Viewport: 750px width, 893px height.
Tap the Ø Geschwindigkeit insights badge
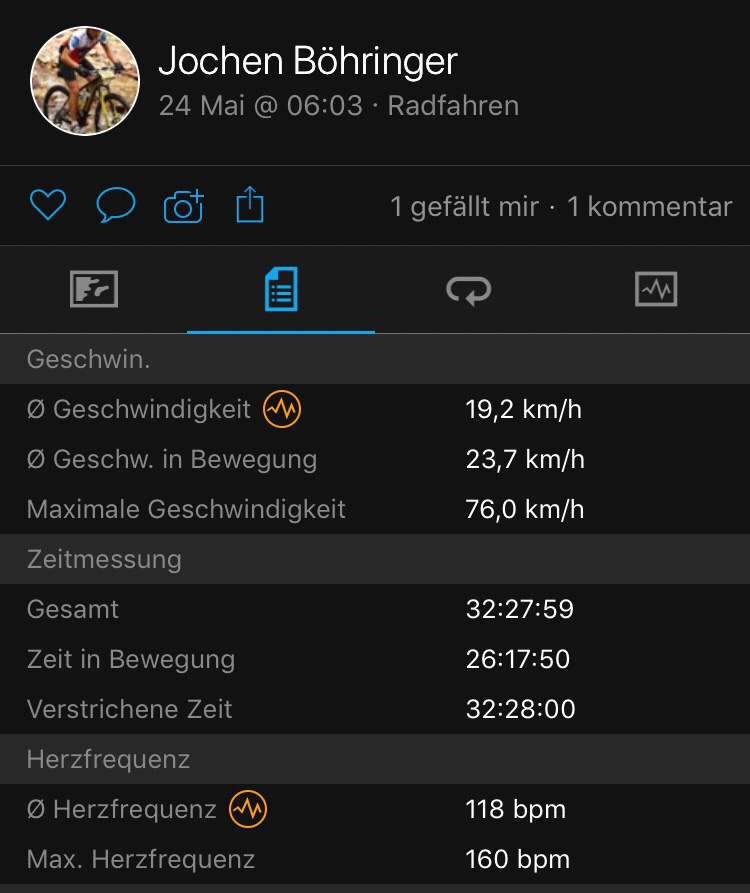[282, 409]
